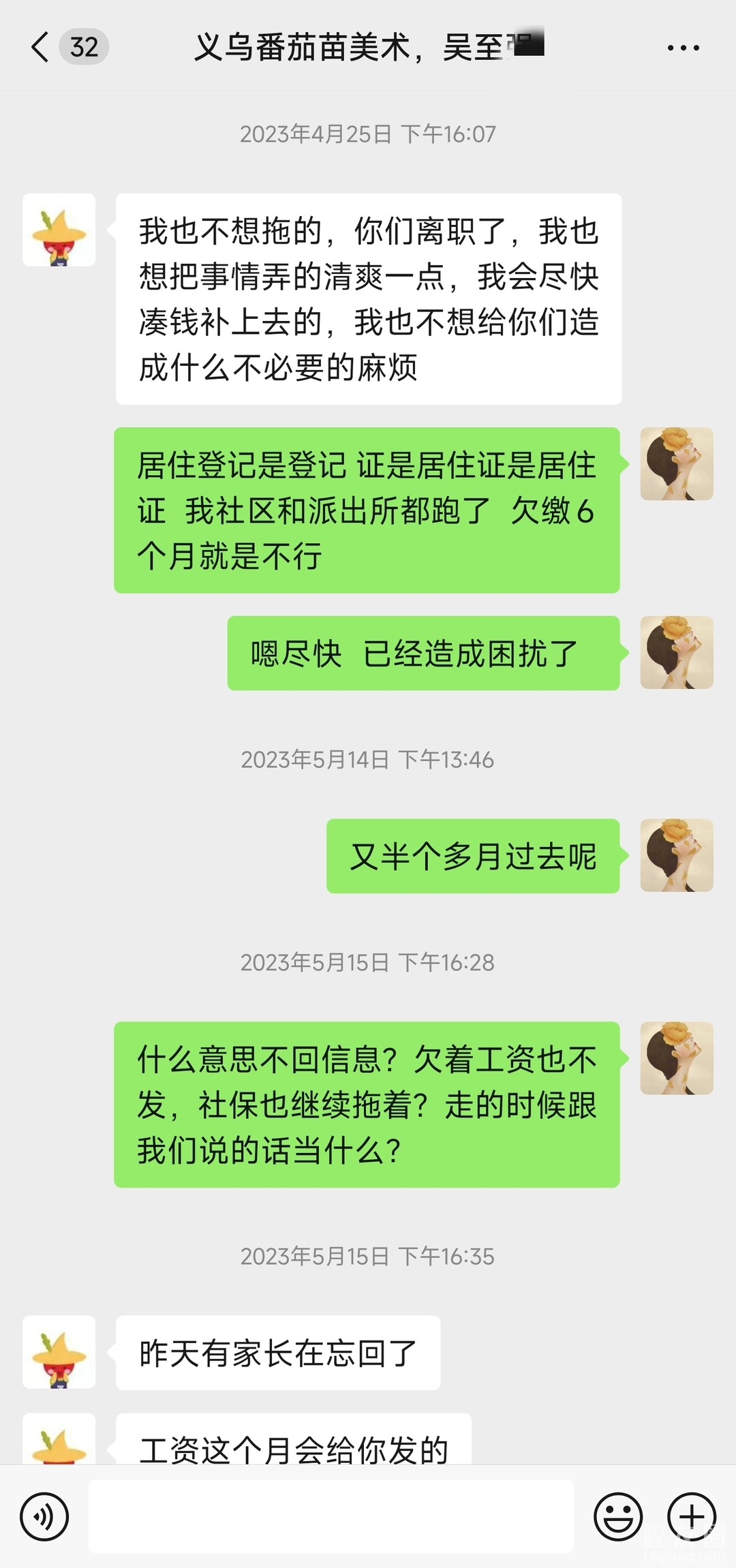This screenshot has height=1568, width=736.
Task: Open the chat info overflow menu
Action: pos(683,48)
